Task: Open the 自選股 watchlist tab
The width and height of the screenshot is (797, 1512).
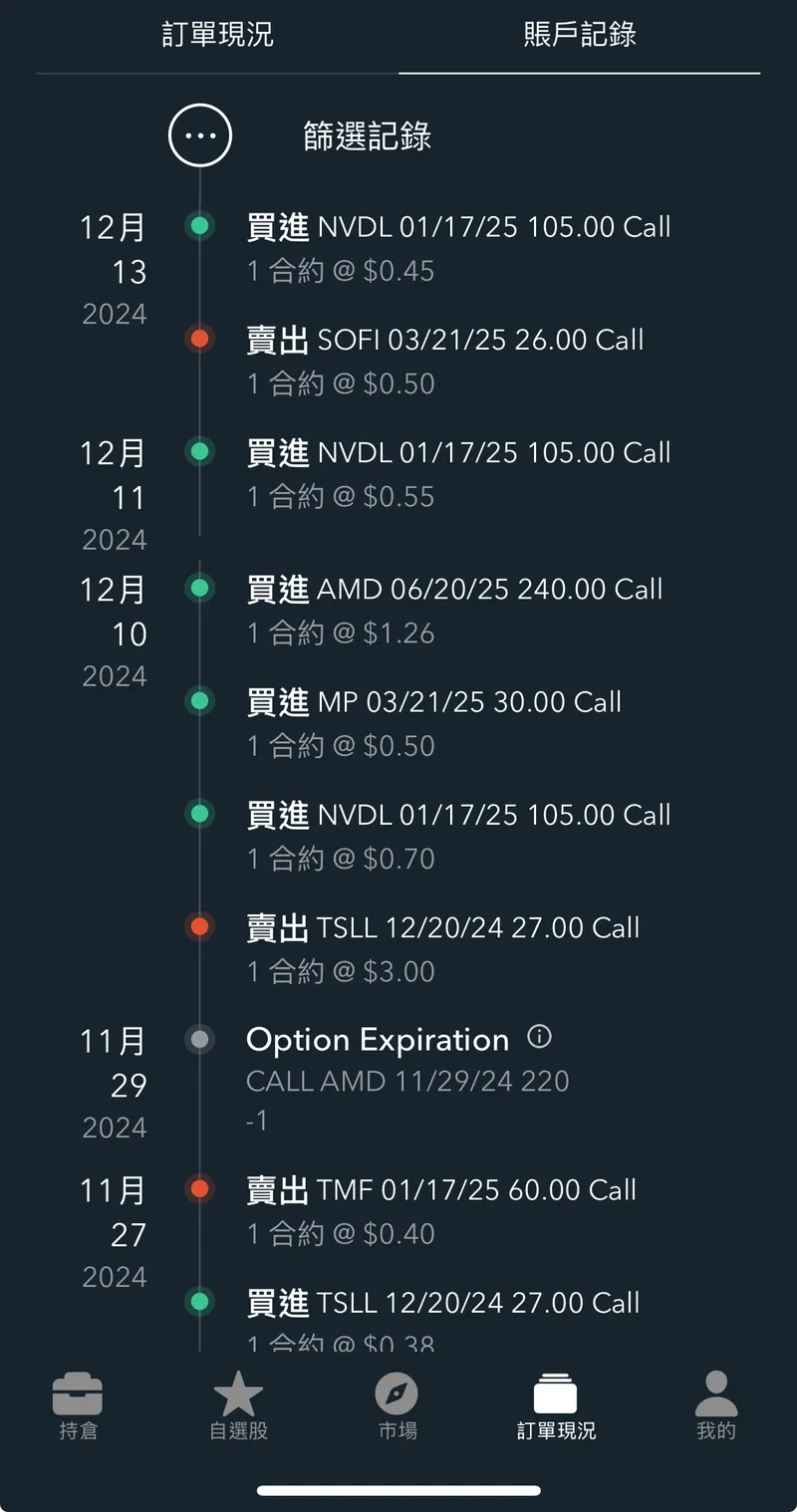Action: coord(238,1405)
